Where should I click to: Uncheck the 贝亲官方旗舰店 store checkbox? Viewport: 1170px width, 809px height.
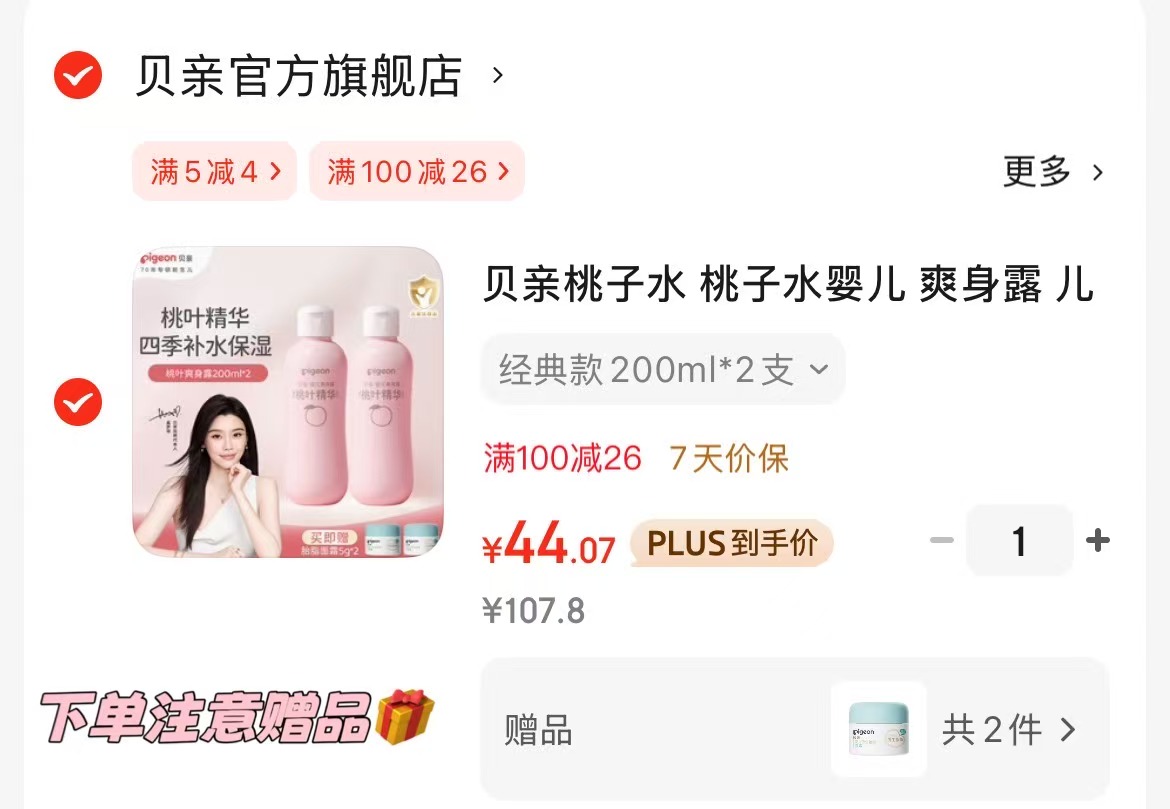pos(78,75)
